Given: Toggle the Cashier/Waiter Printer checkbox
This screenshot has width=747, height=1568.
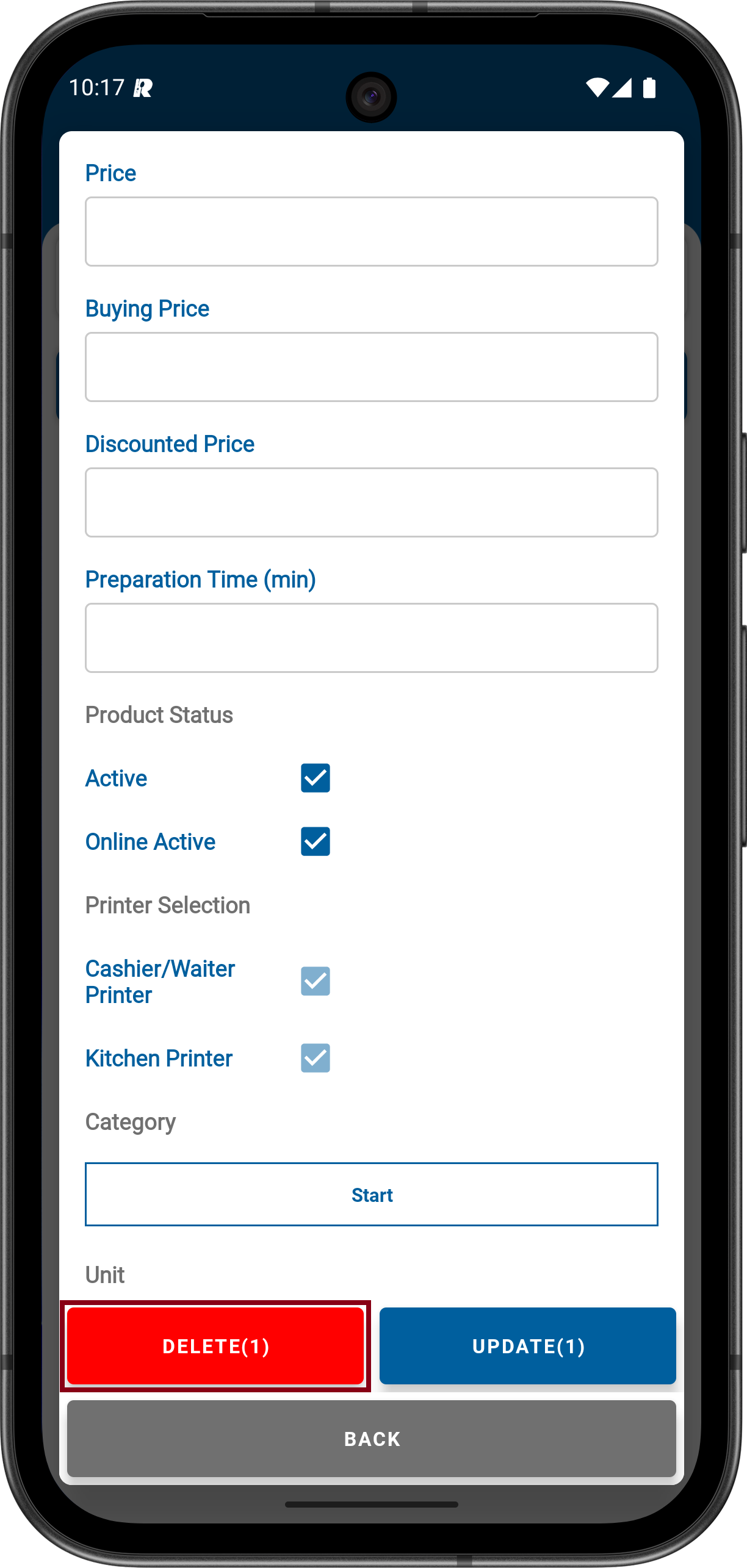Looking at the screenshot, I should pyautogui.click(x=315, y=981).
